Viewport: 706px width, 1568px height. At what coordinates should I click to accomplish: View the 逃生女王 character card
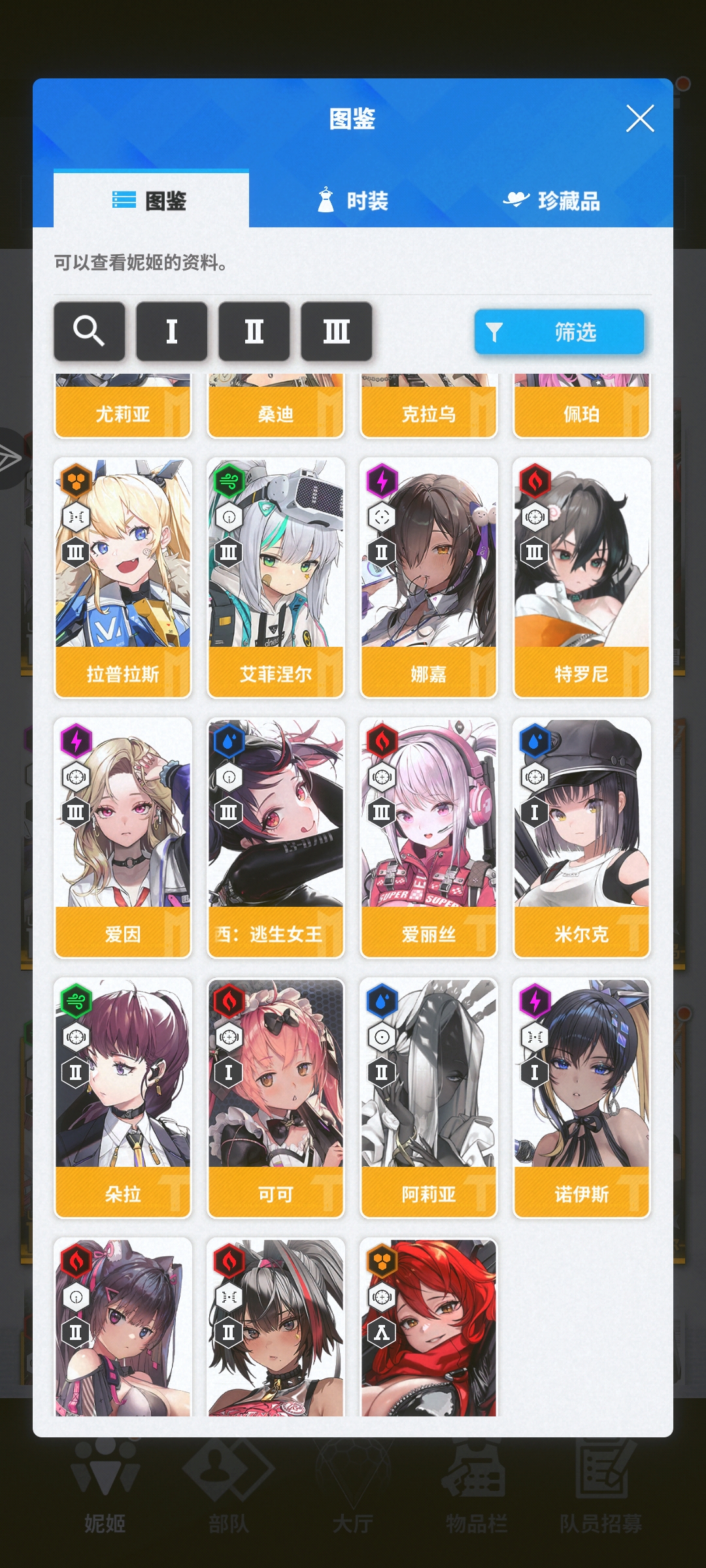pos(276,838)
